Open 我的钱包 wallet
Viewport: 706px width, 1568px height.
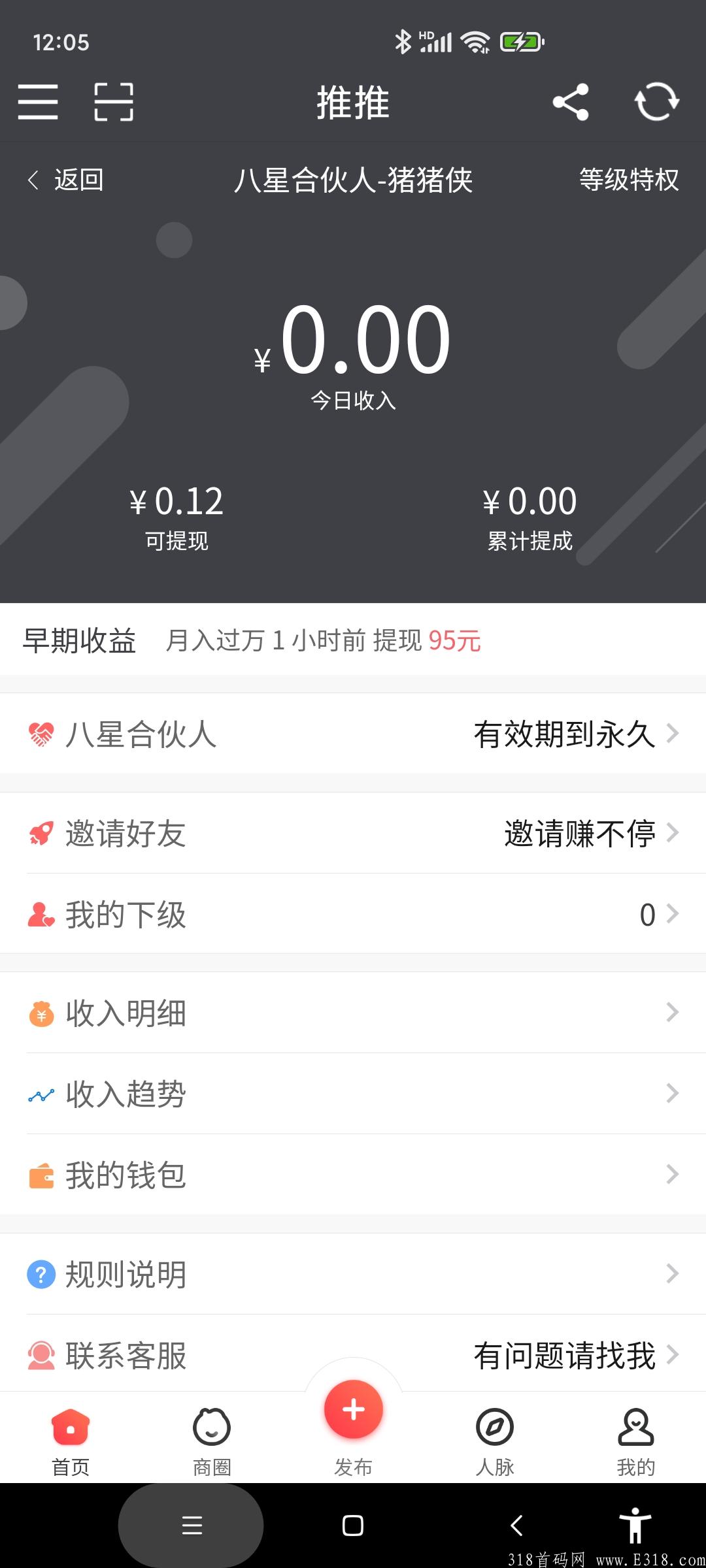(353, 1175)
